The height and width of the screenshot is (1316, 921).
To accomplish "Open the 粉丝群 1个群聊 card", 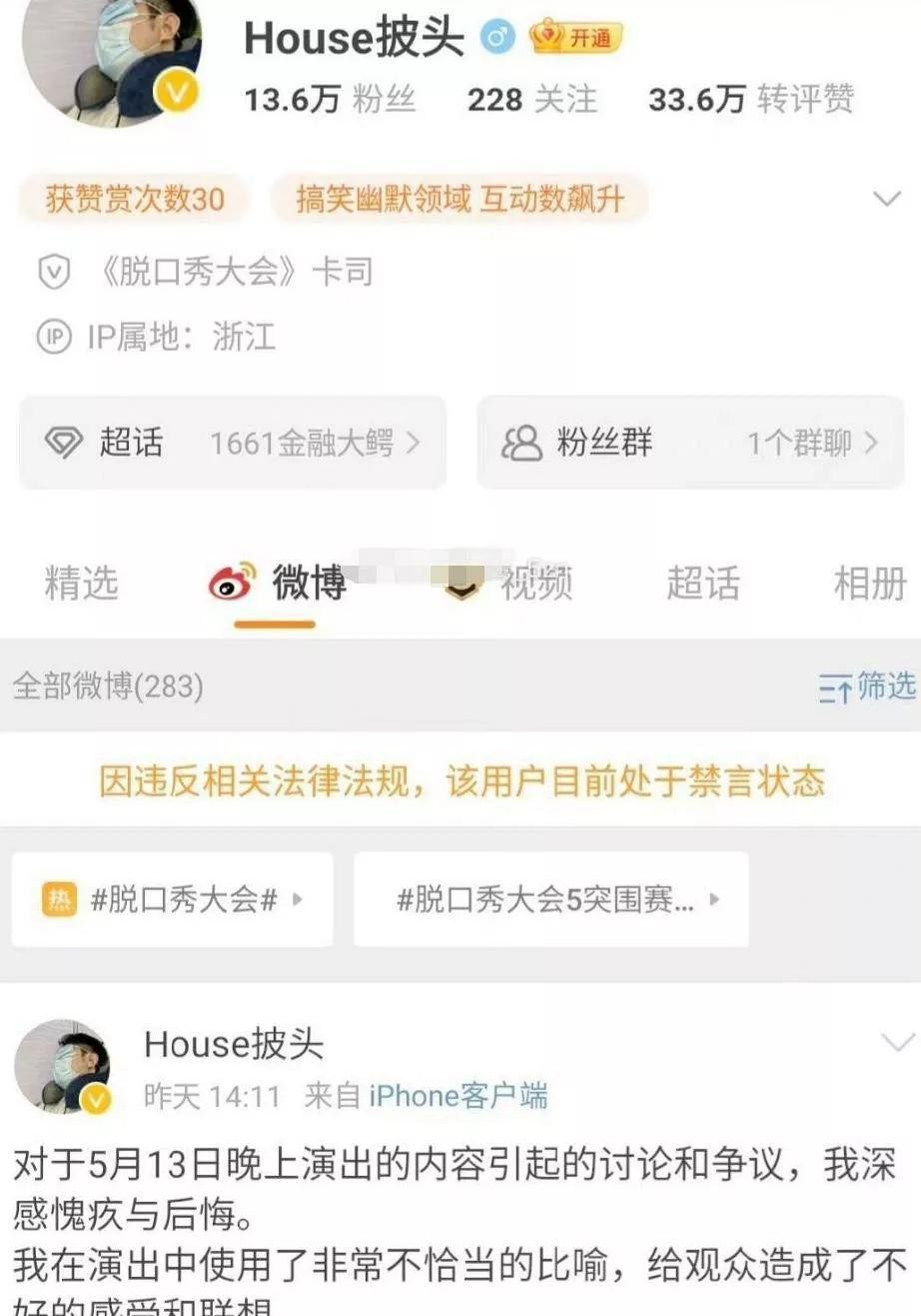I will tap(690, 442).
